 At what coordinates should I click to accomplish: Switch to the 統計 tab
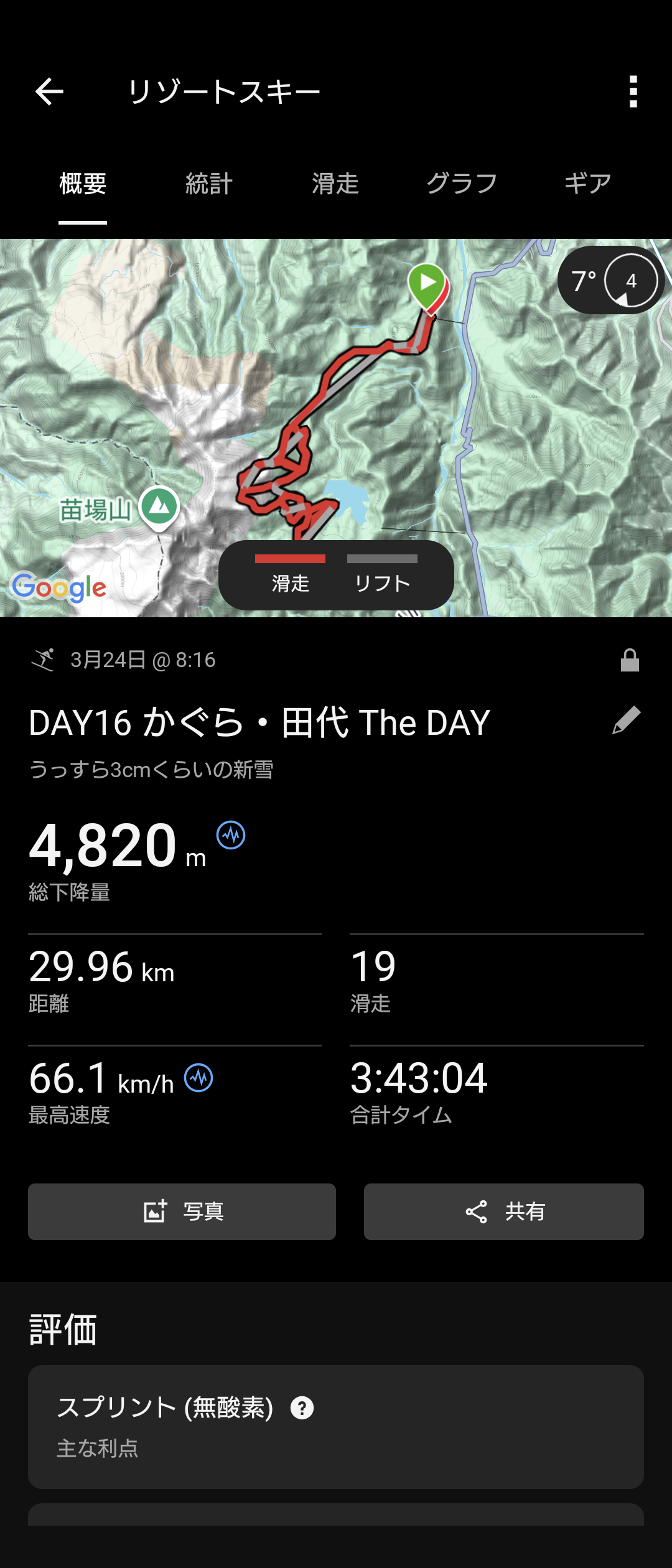click(209, 184)
